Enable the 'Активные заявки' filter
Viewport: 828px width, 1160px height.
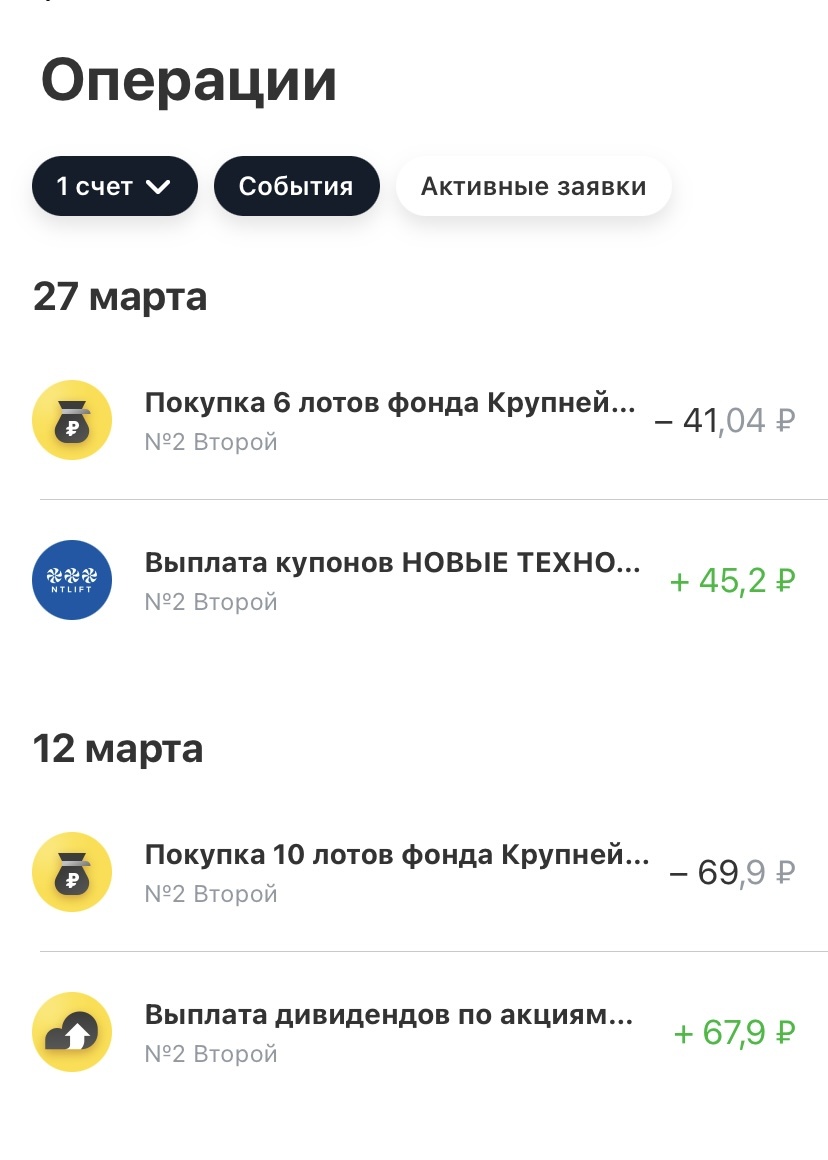point(534,185)
